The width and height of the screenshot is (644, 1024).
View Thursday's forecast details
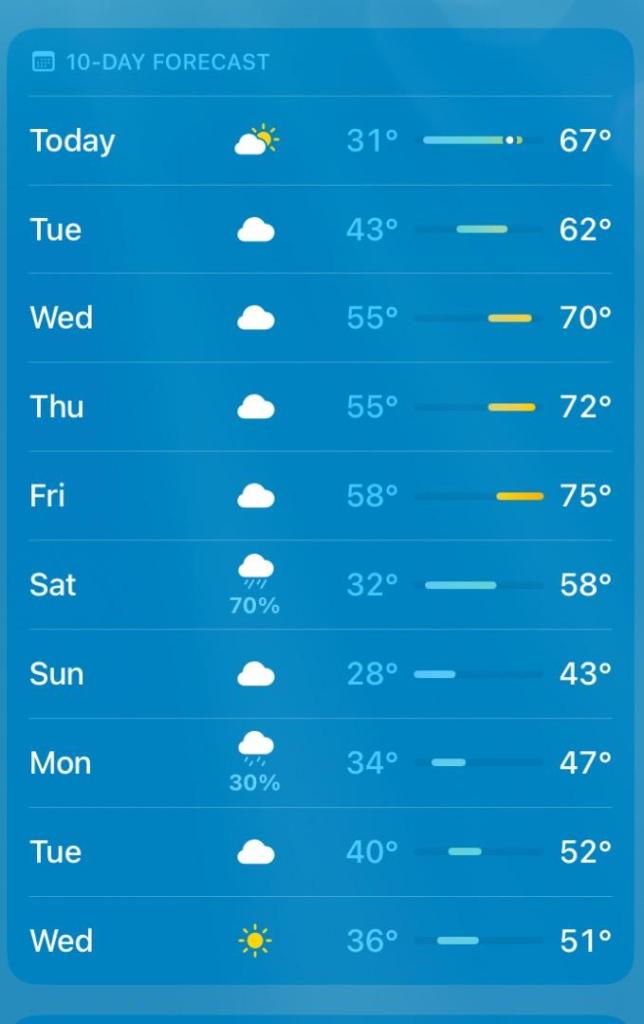[x=320, y=407]
